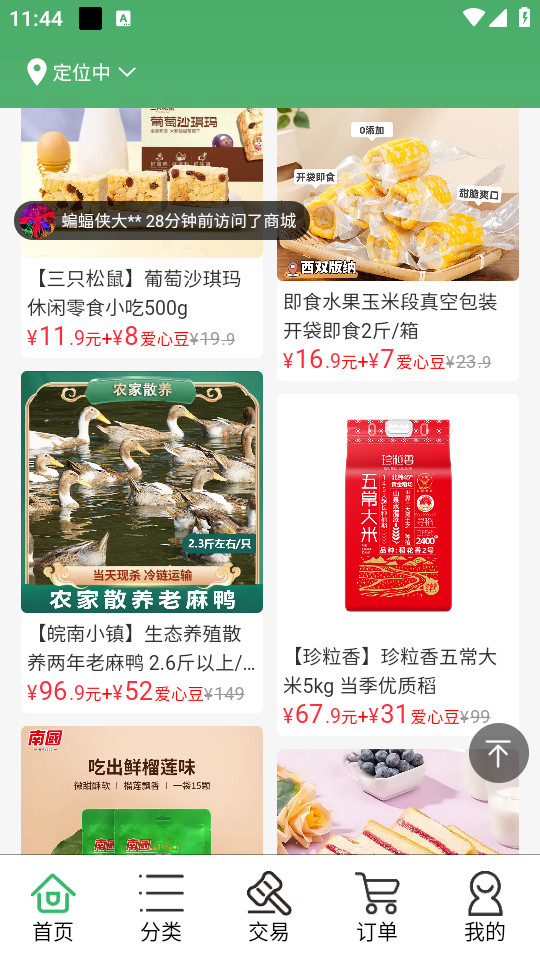The height and width of the screenshot is (960, 540).
Task: Switch to the 交易 tab
Action: click(269, 907)
